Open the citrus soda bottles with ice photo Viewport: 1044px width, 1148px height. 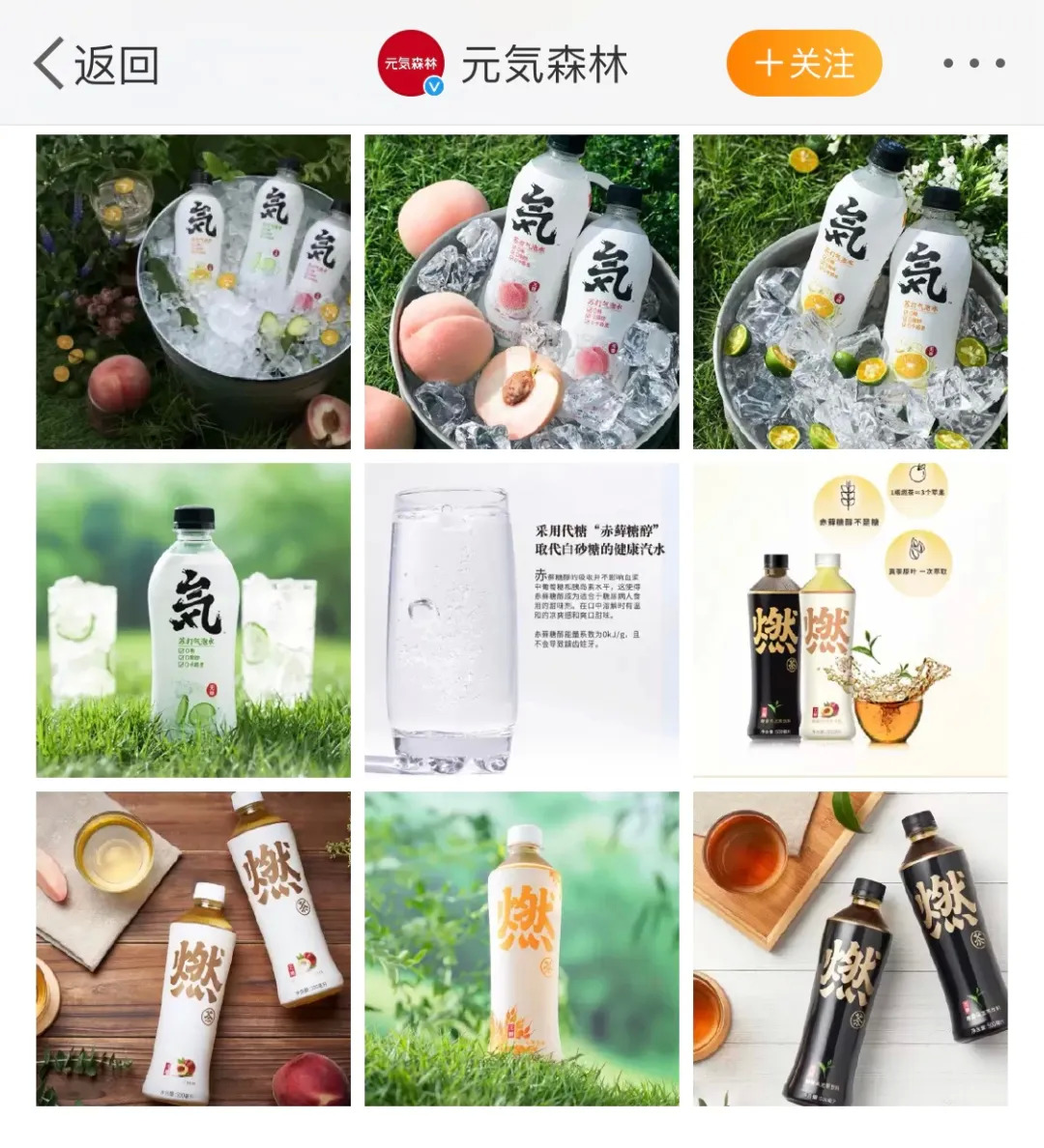(850, 292)
